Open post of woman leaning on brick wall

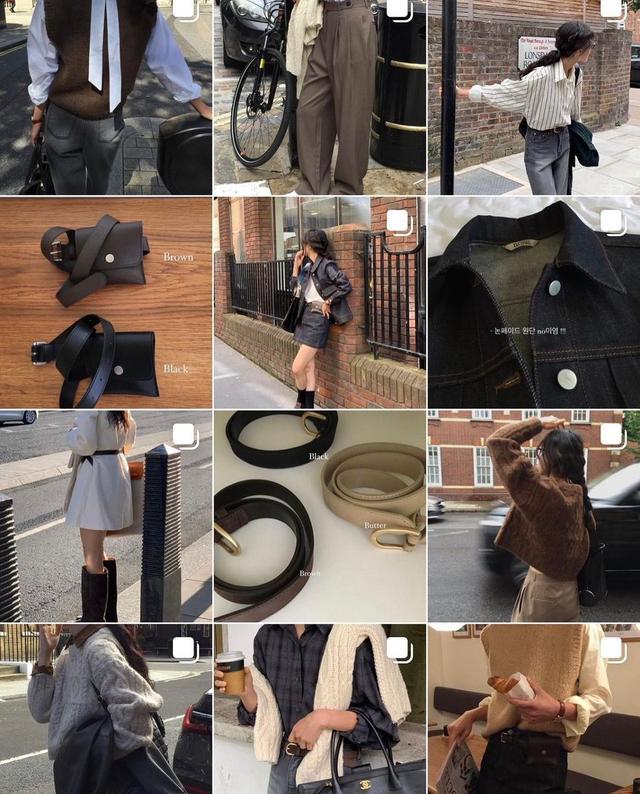[319, 303]
